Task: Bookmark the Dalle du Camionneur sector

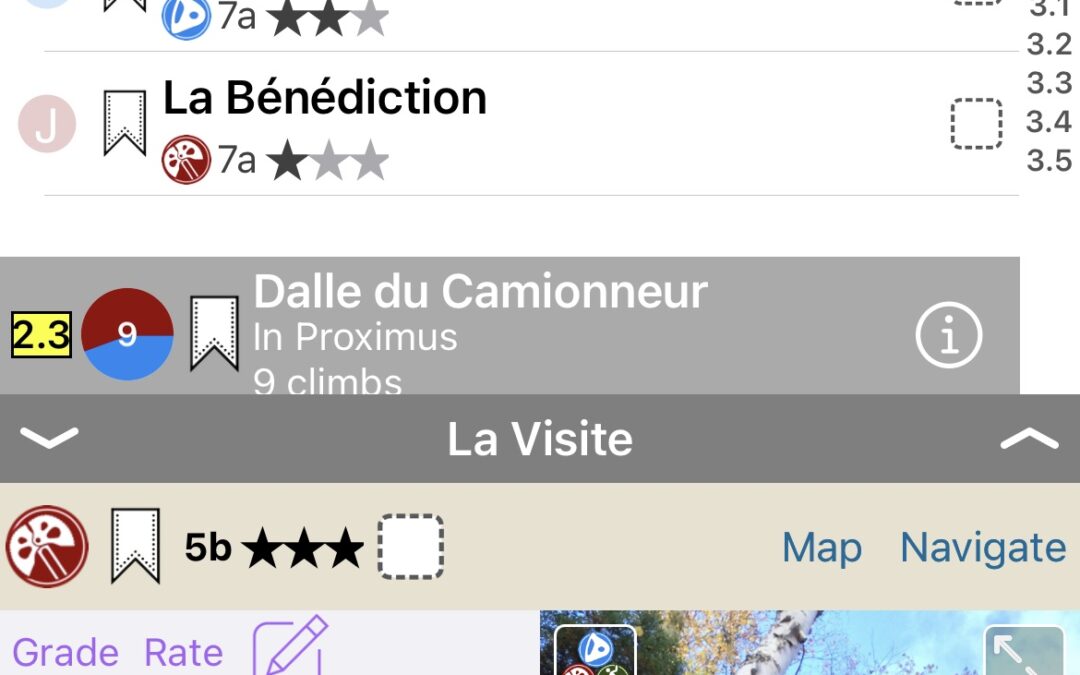Action: pyautogui.click(x=214, y=335)
